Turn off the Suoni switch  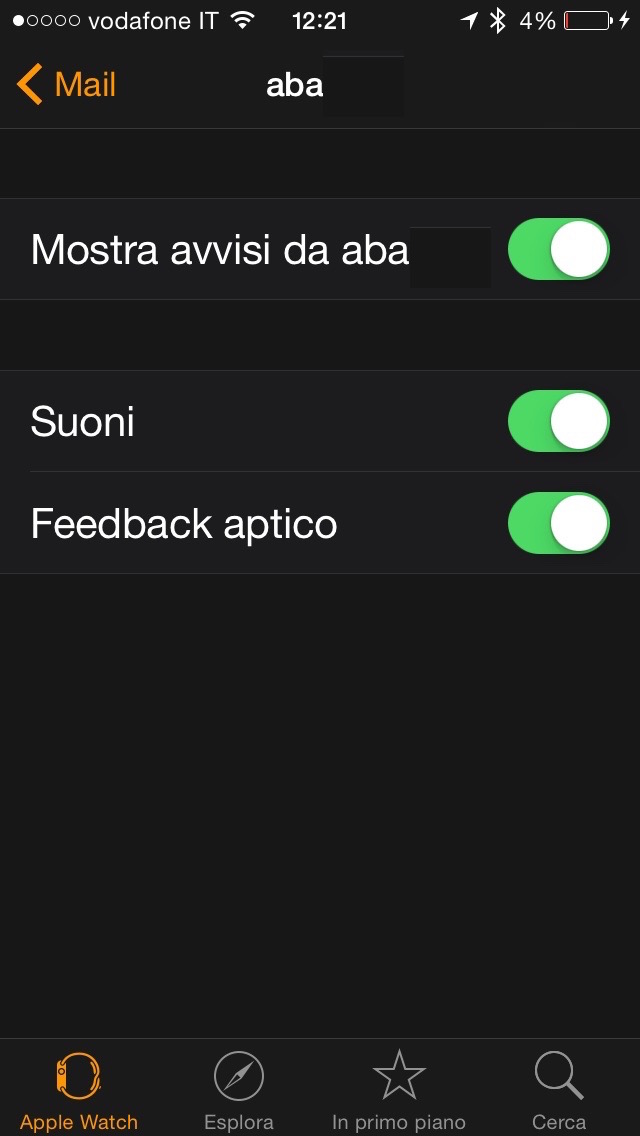coord(558,421)
